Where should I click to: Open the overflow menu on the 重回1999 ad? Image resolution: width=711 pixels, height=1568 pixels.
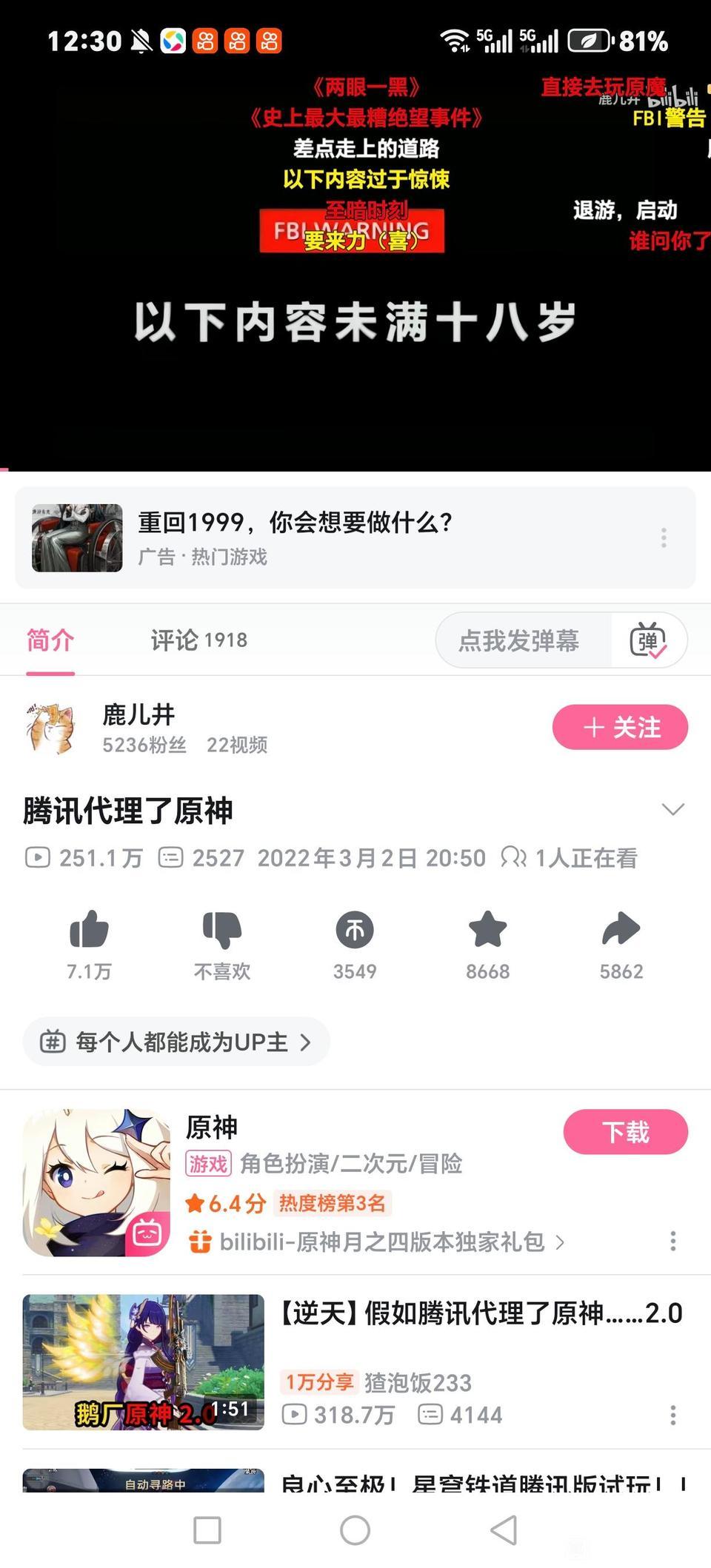[664, 538]
